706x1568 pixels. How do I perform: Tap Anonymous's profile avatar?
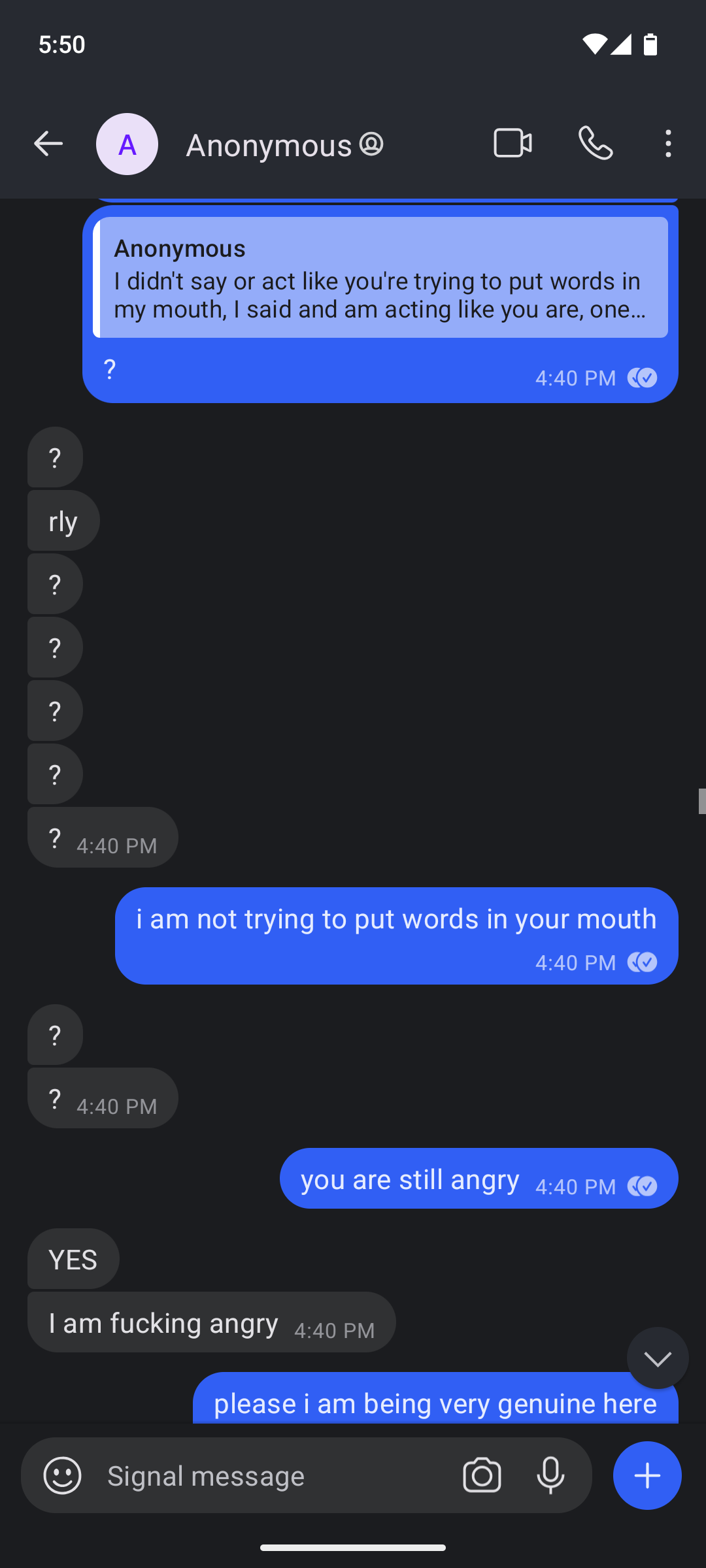tap(127, 144)
